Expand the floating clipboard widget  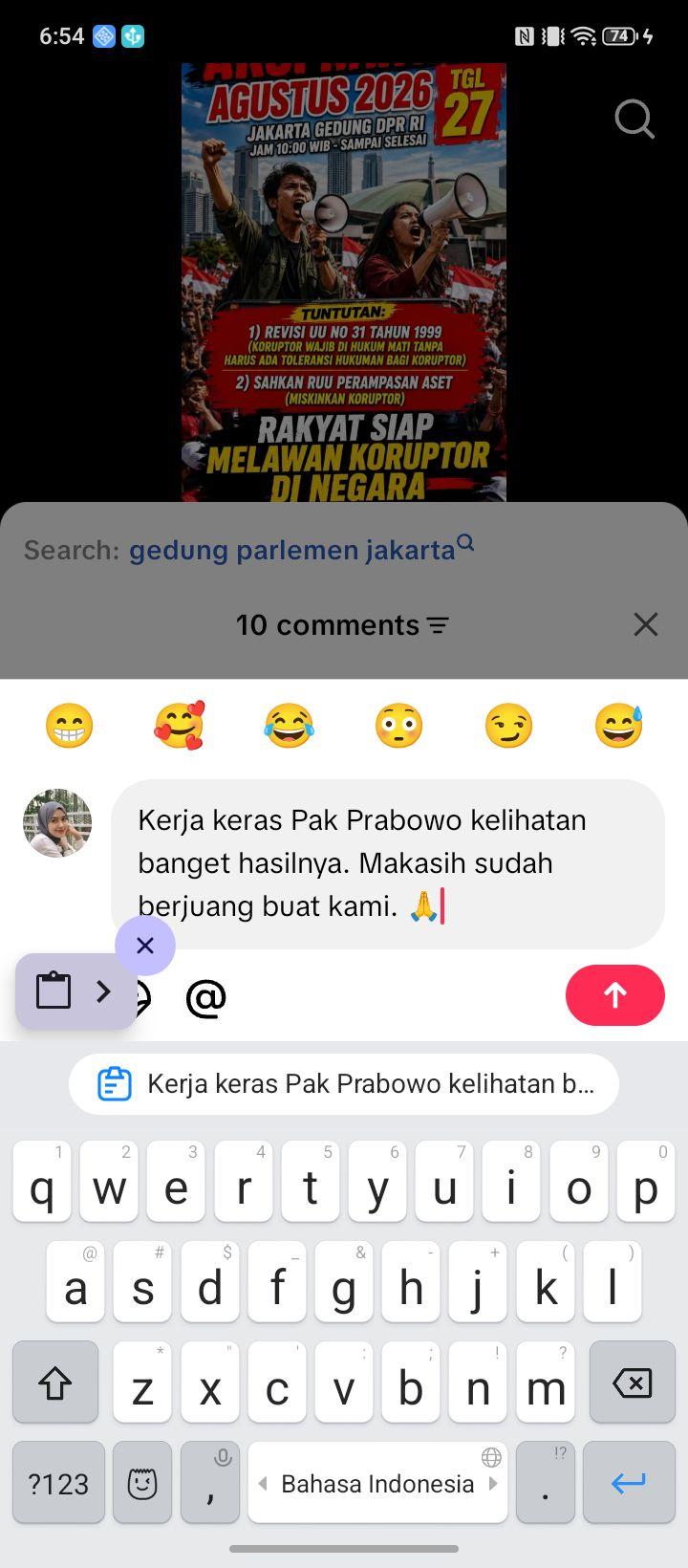coord(103,991)
